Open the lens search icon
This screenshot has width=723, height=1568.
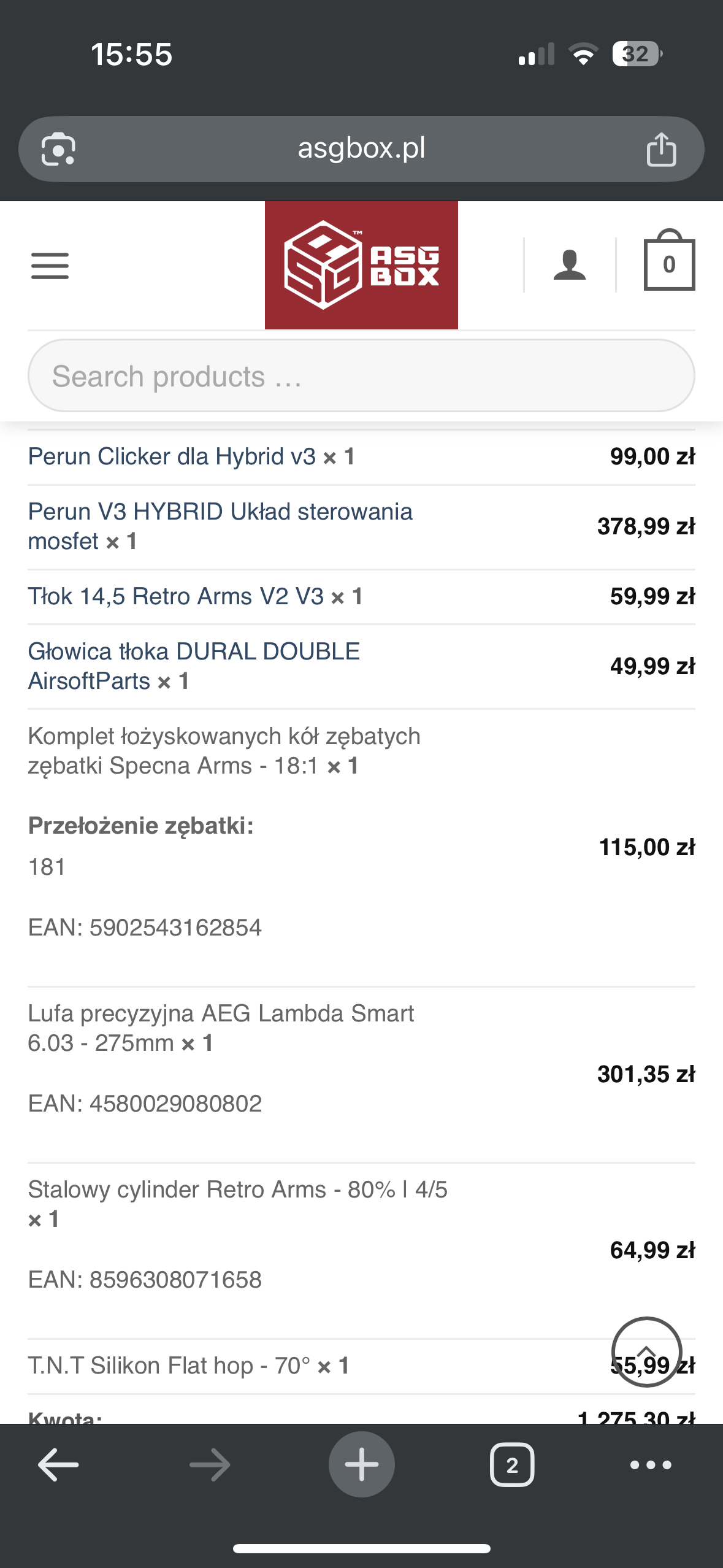click(x=58, y=149)
